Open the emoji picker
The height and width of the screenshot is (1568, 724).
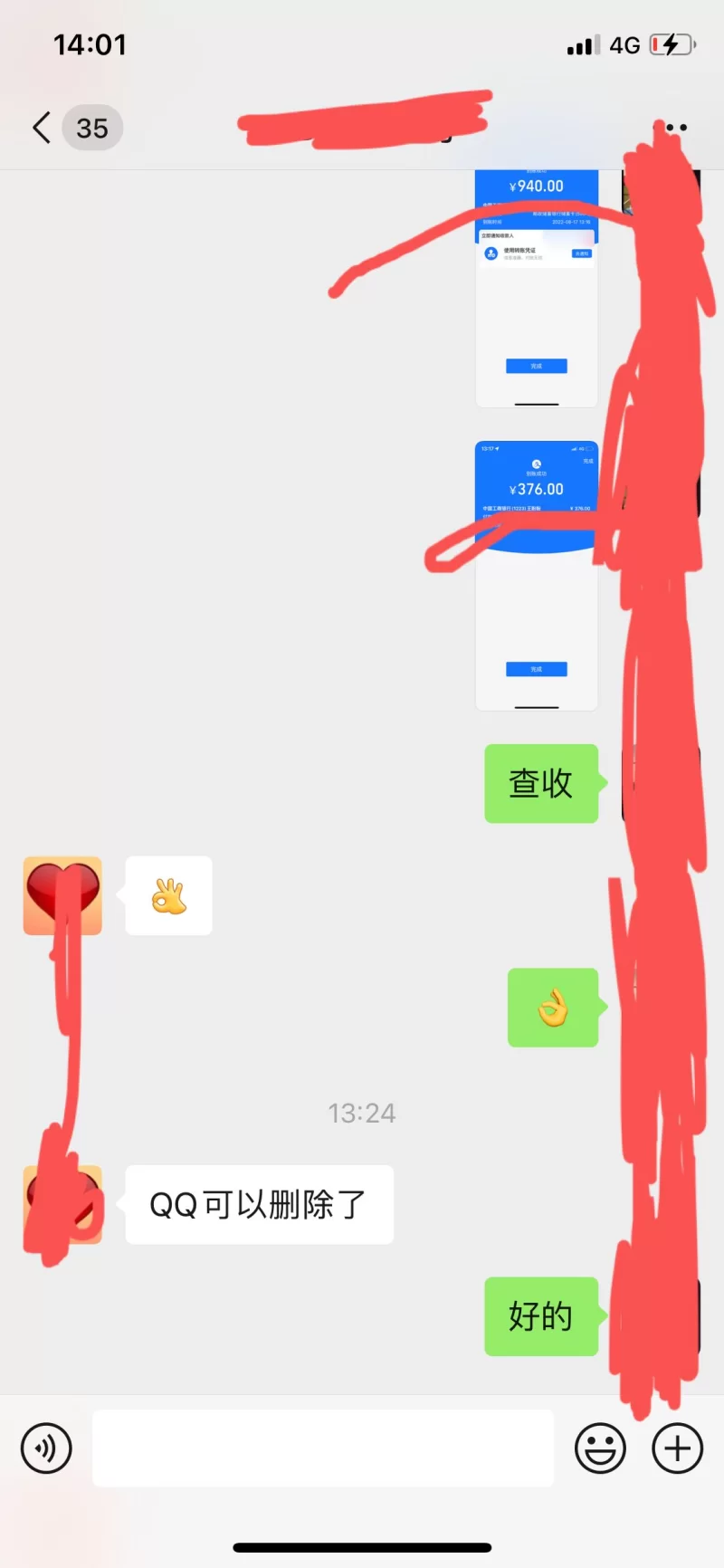point(600,1448)
